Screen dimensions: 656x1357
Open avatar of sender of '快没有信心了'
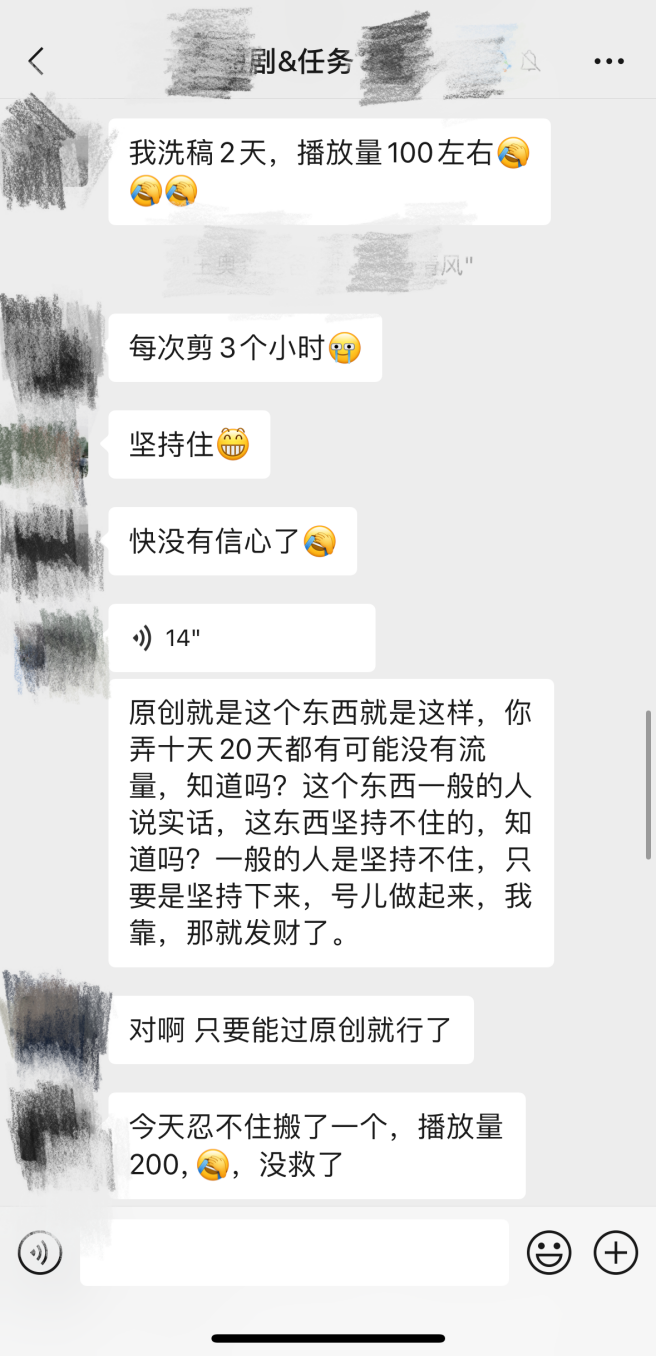[50, 543]
